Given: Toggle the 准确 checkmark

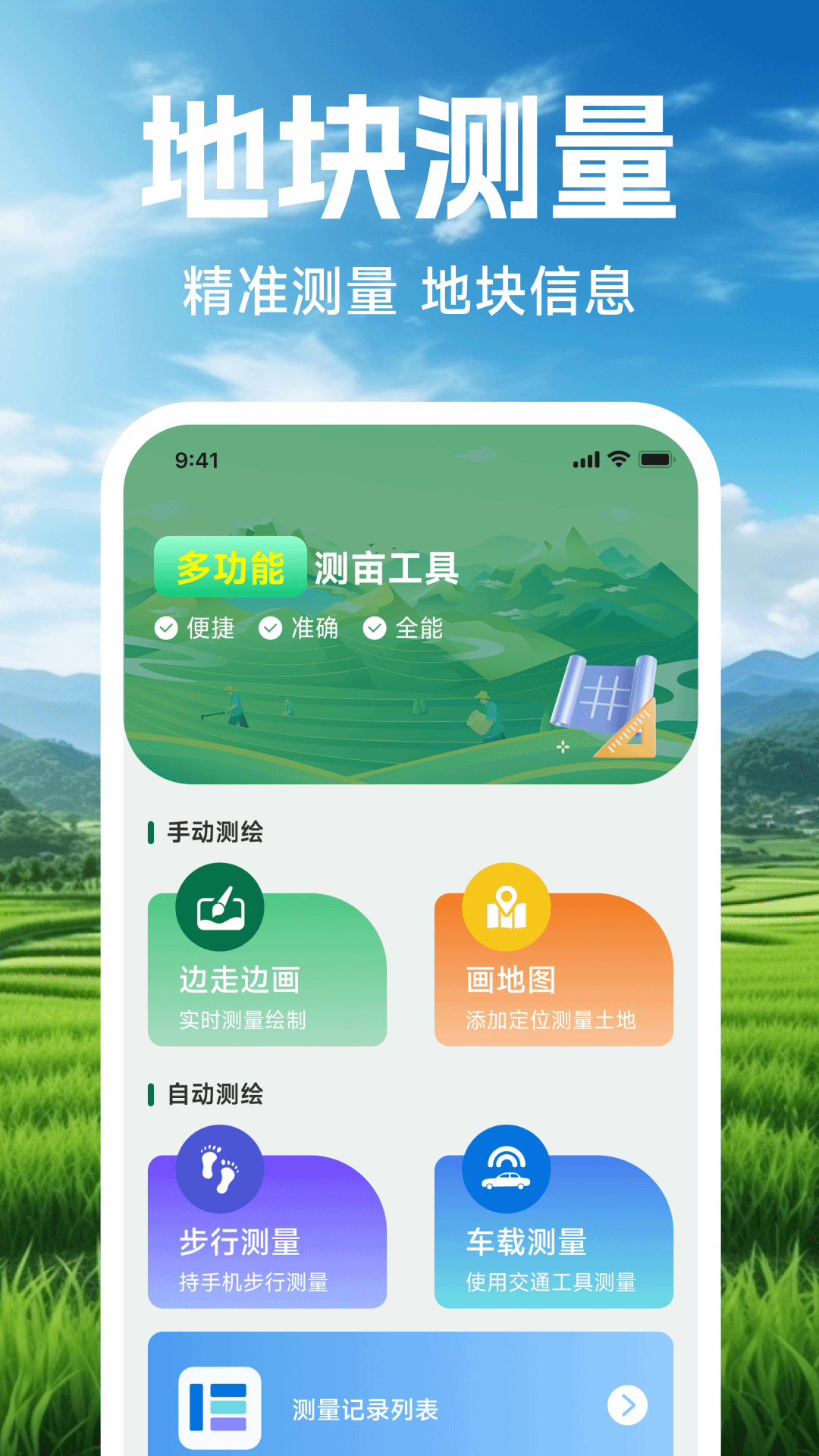Looking at the screenshot, I should tap(271, 628).
